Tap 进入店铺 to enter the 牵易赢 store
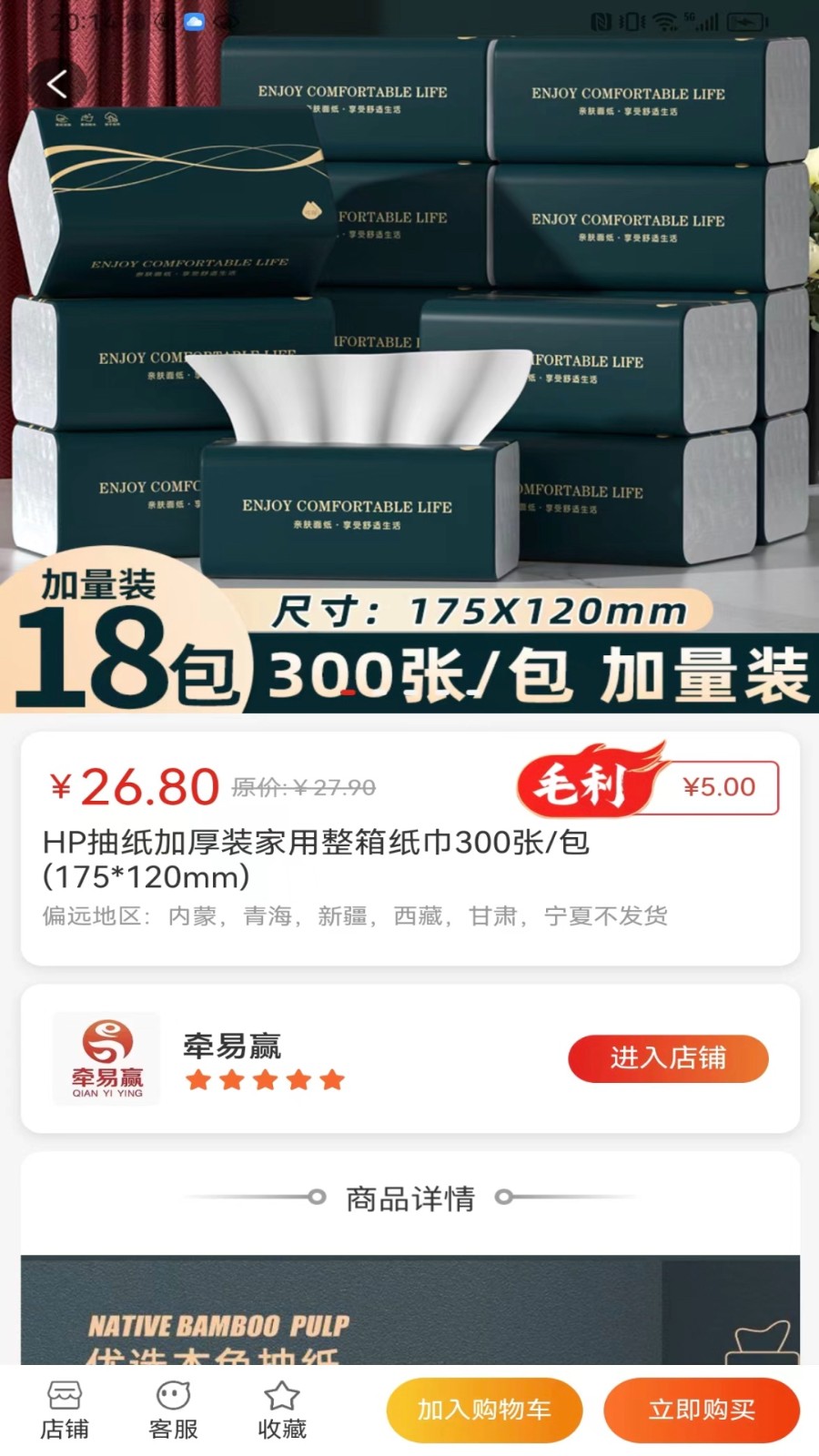 [668, 1058]
